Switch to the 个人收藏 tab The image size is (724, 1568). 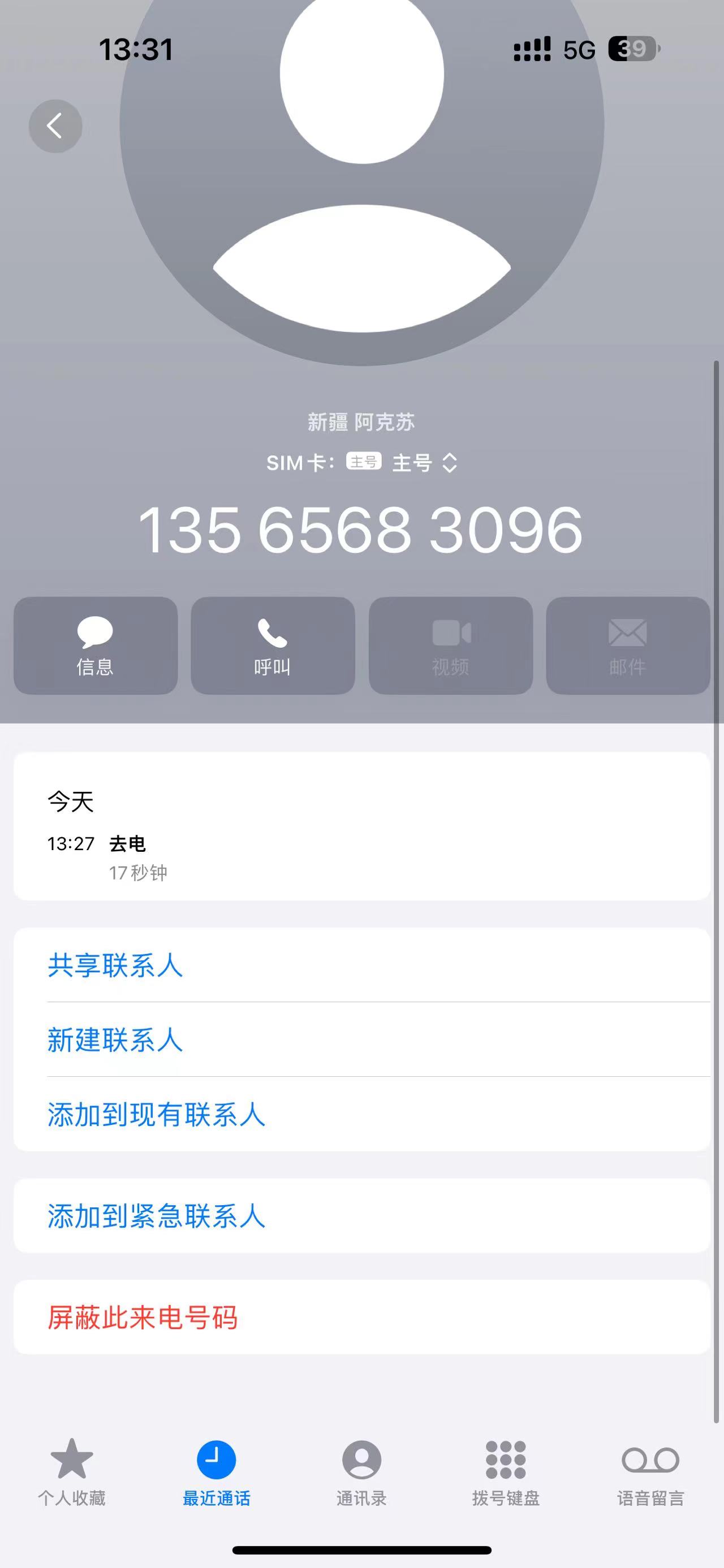pos(72,1472)
